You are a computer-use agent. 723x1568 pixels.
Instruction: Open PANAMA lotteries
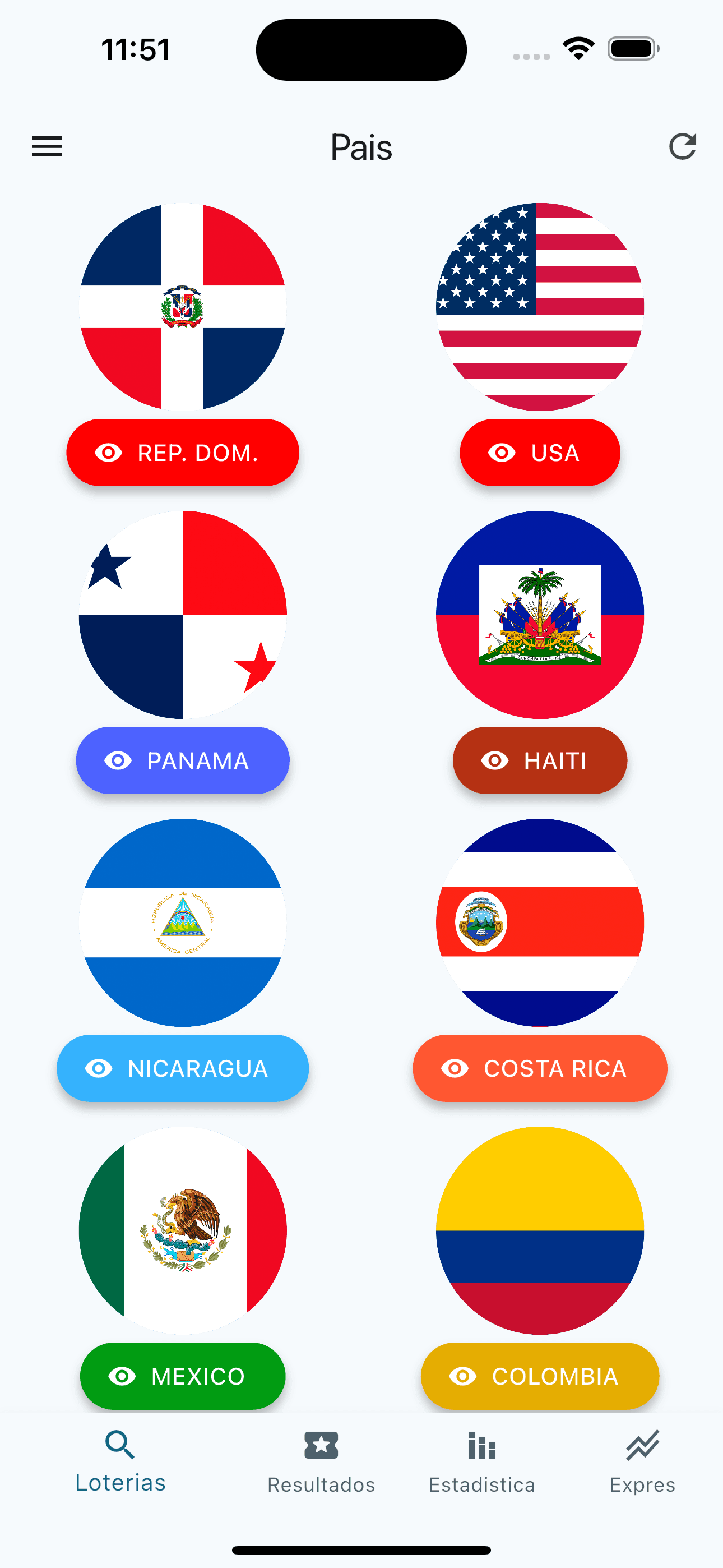183,760
